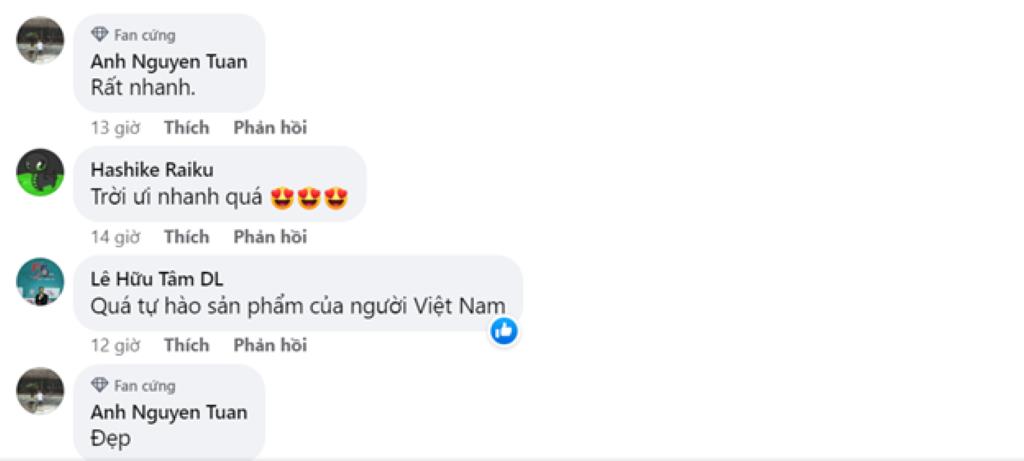This screenshot has width=1024, height=461.
Task: Open Hashike Raiku's avatar picture
Action: (x=40, y=172)
